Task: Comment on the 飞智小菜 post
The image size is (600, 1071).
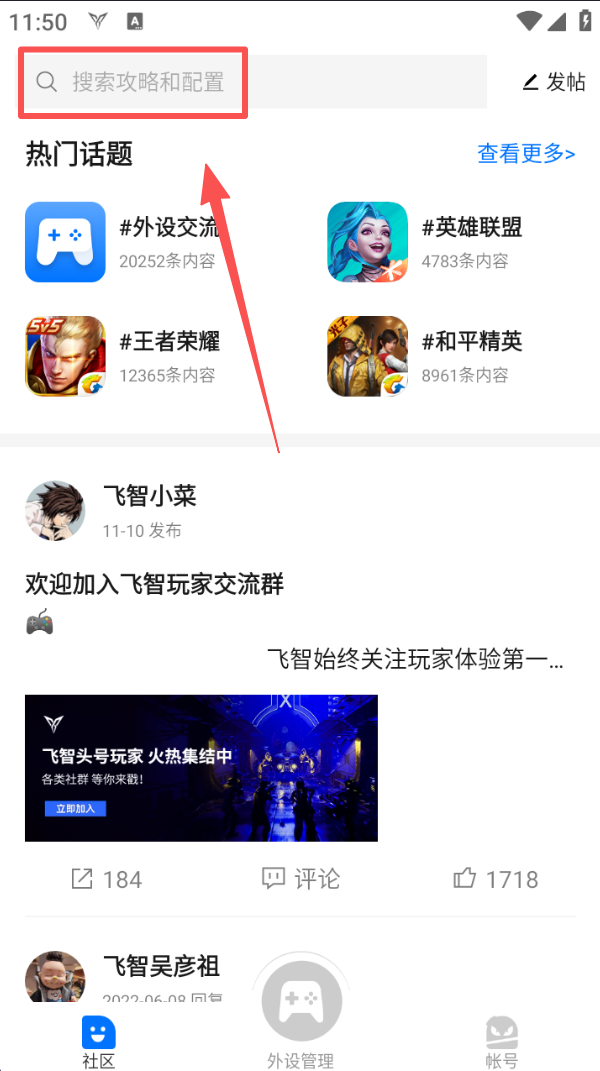Action: click(x=300, y=879)
